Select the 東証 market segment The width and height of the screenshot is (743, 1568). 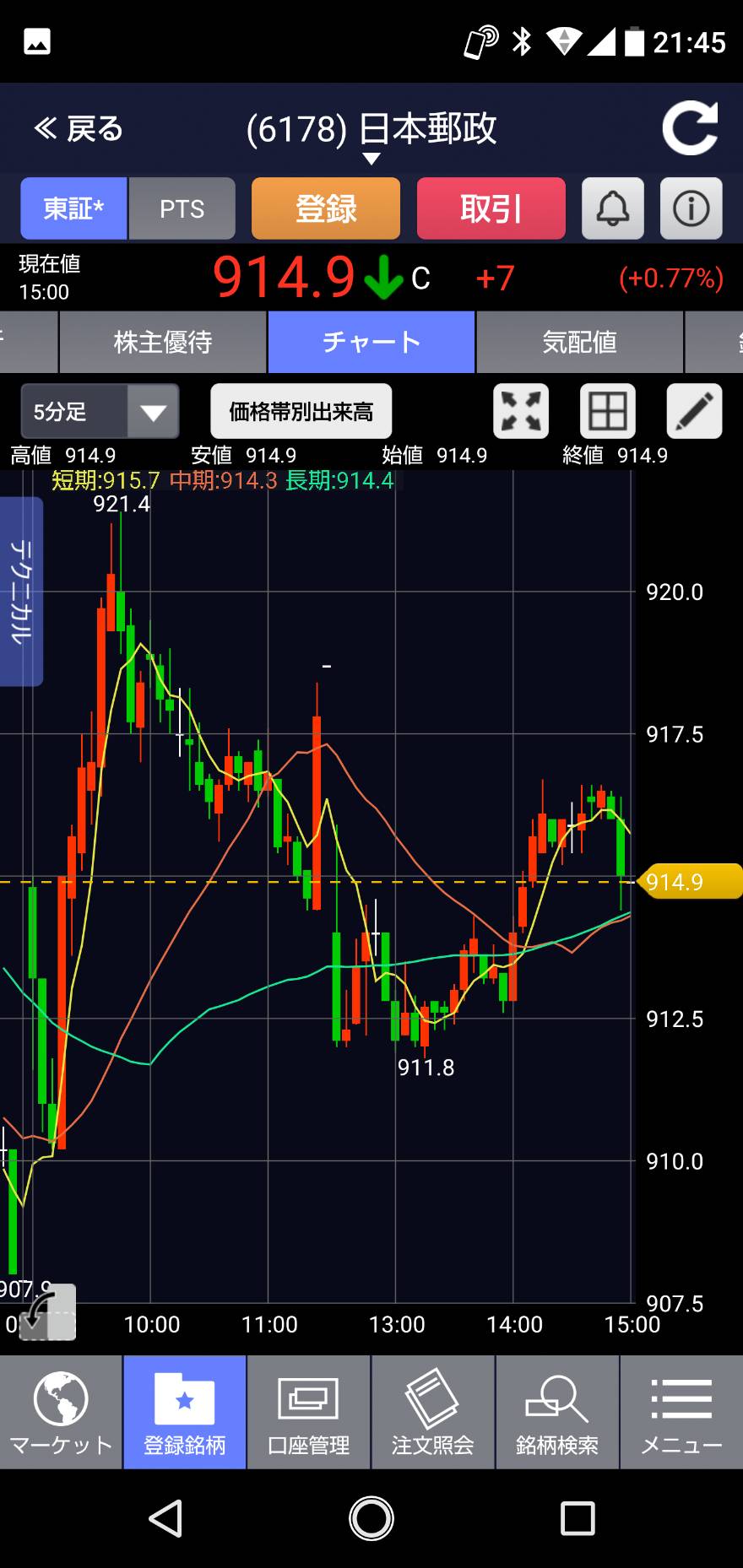pos(73,208)
